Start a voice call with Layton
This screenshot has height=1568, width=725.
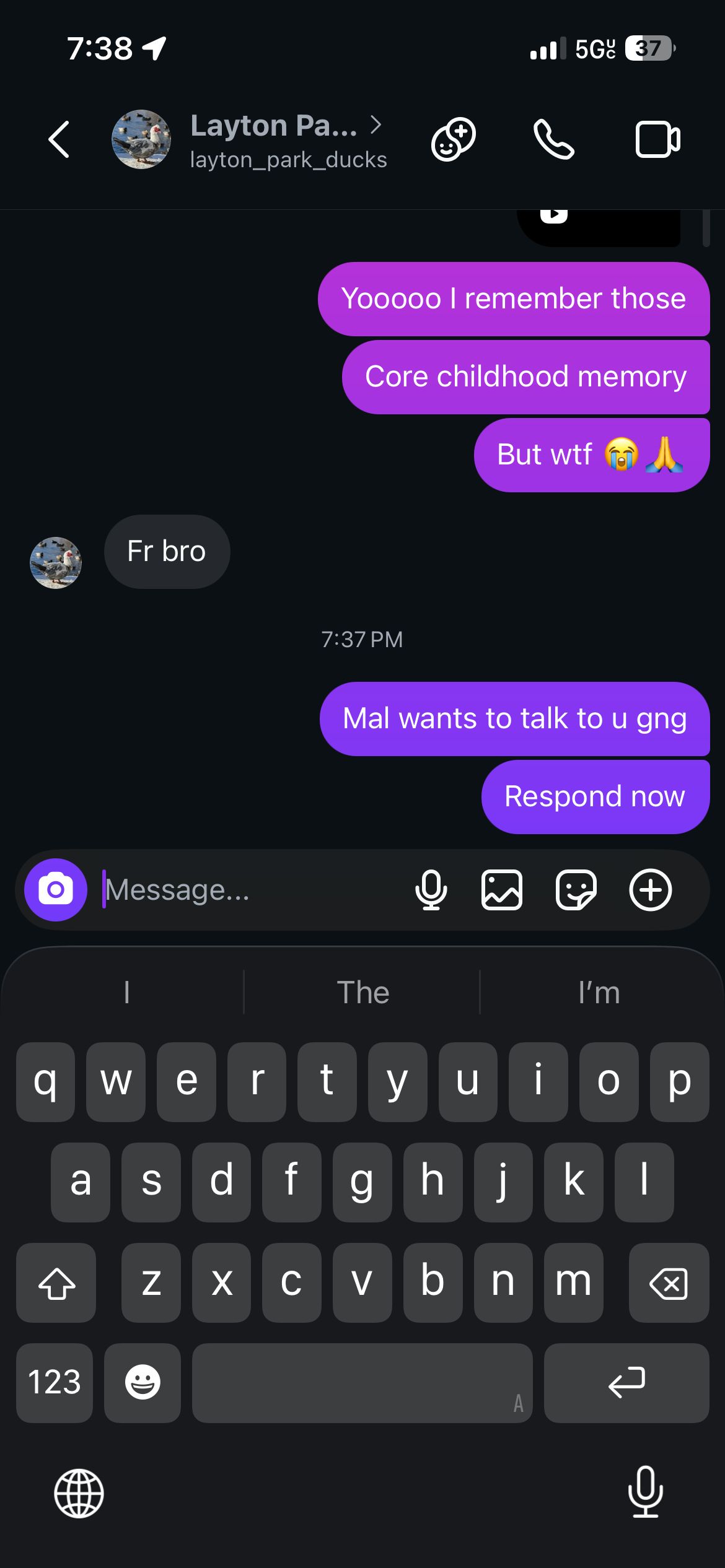click(x=553, y=139)
